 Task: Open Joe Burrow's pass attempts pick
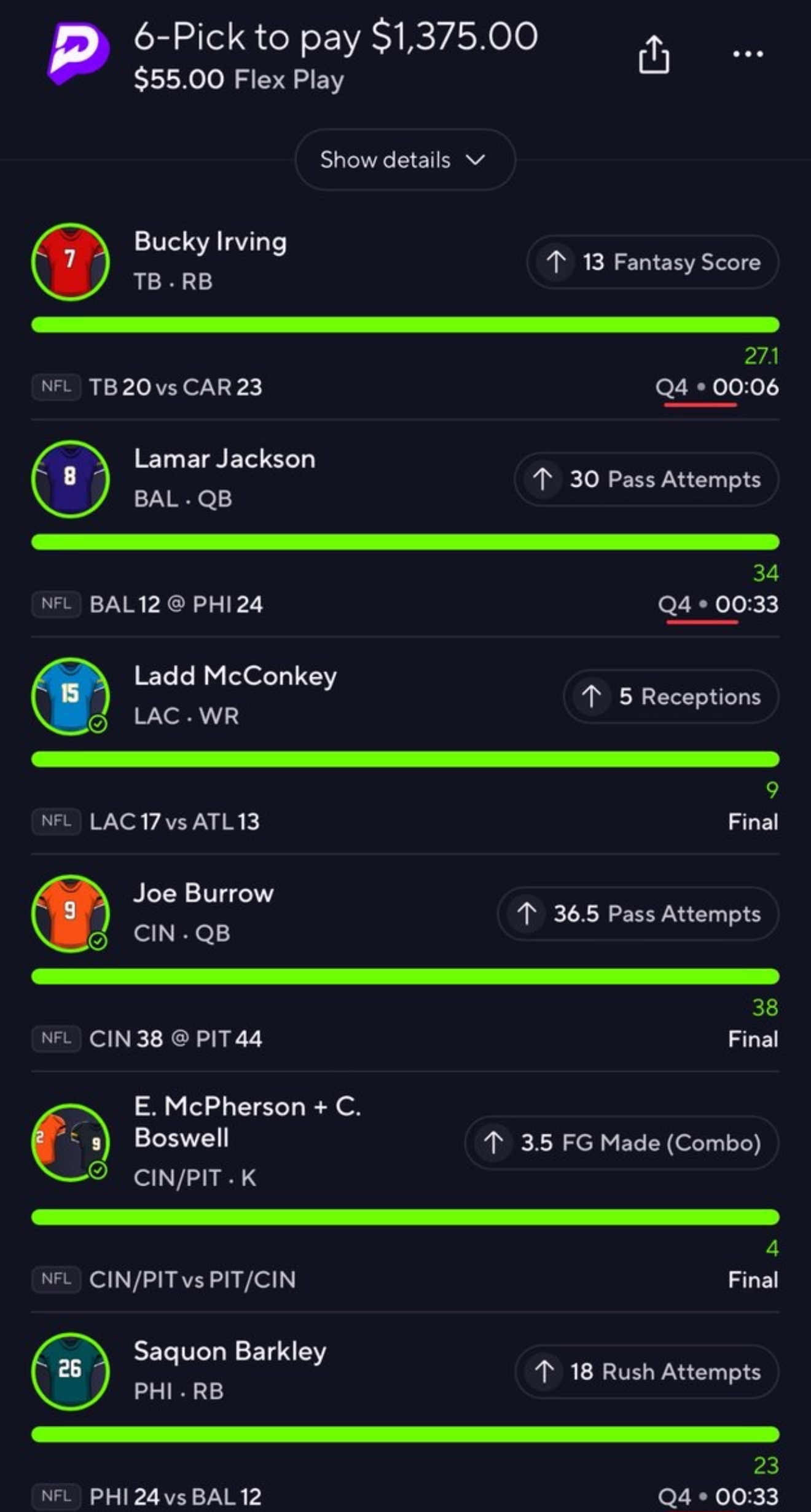pyautogui.click(x=638, y=913)
